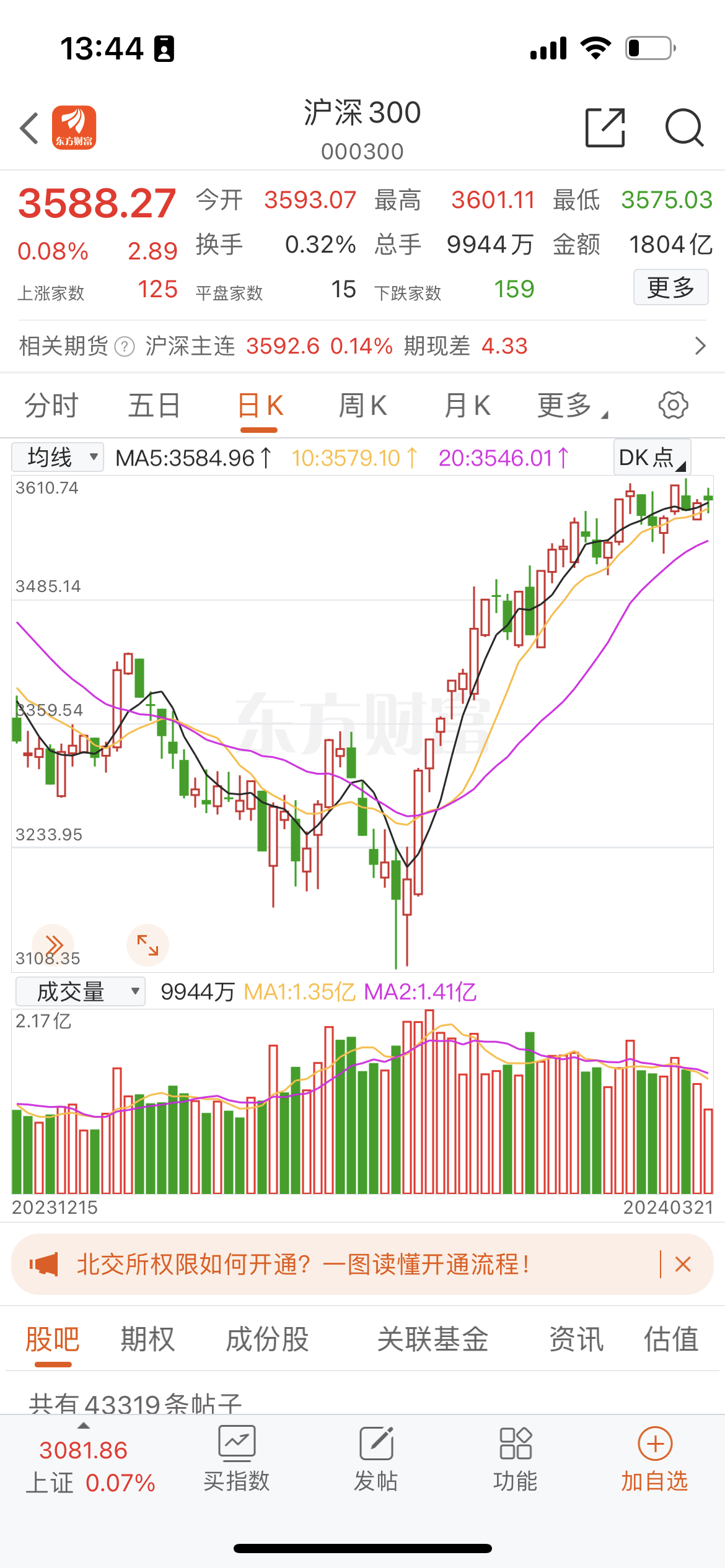Open the share panel icon
The image size is (725, 1568).
tap(604, 127)
